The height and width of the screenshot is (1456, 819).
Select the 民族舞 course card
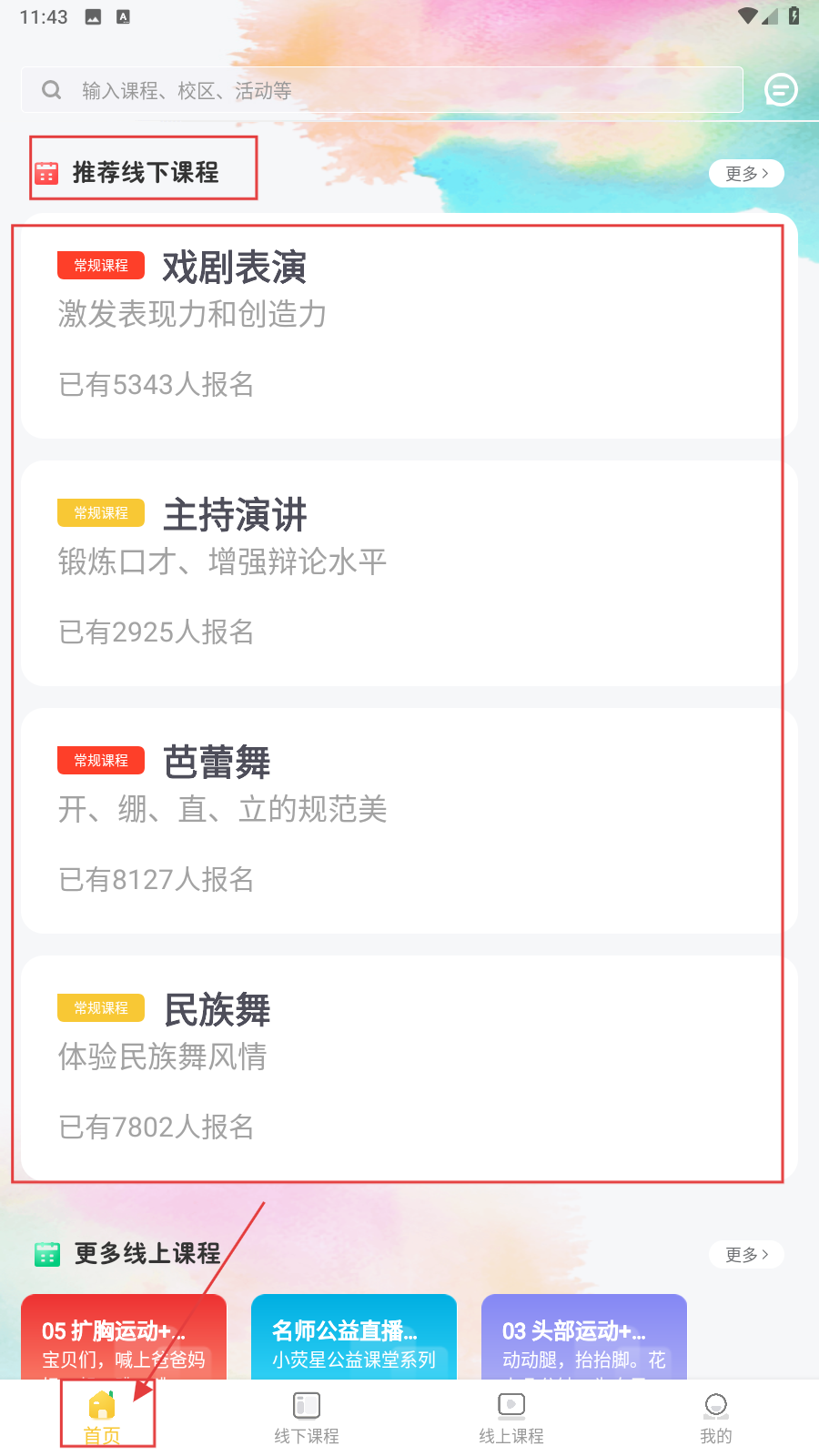[409, 1068]
